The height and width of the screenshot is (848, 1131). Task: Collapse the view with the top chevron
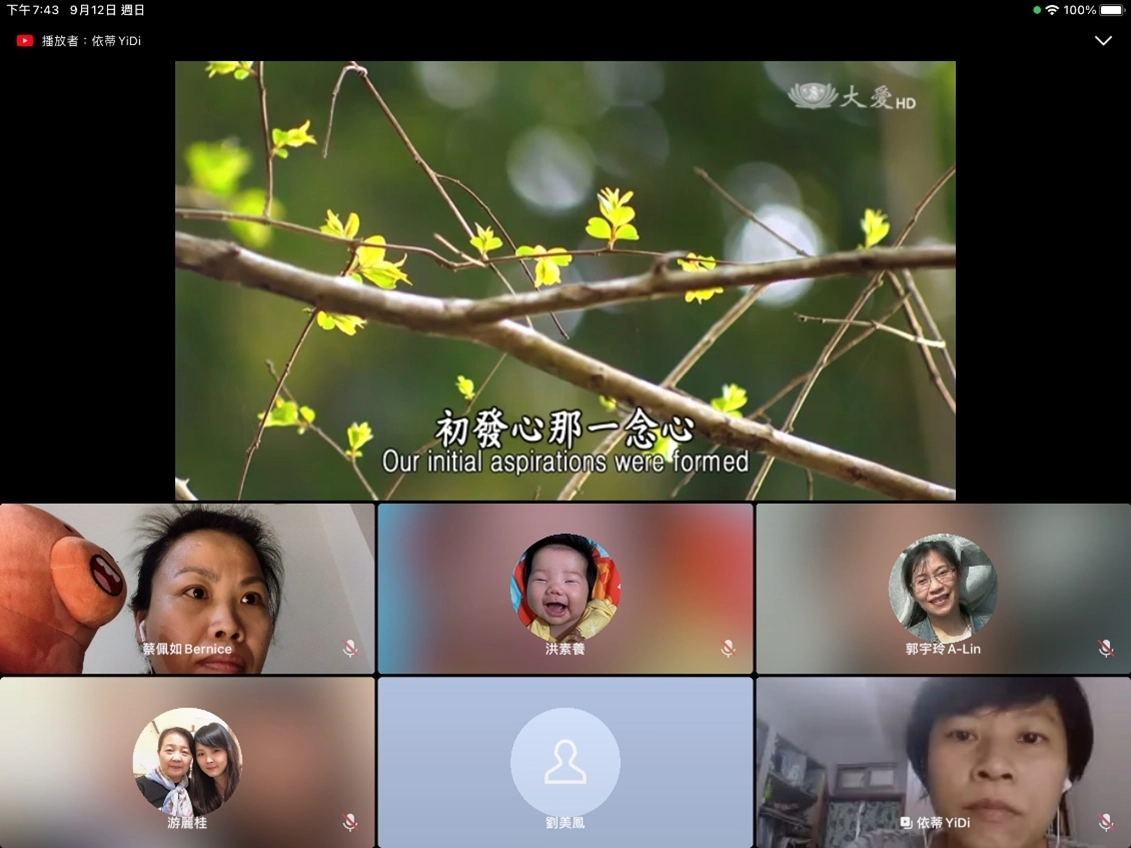coord(1103,41)
